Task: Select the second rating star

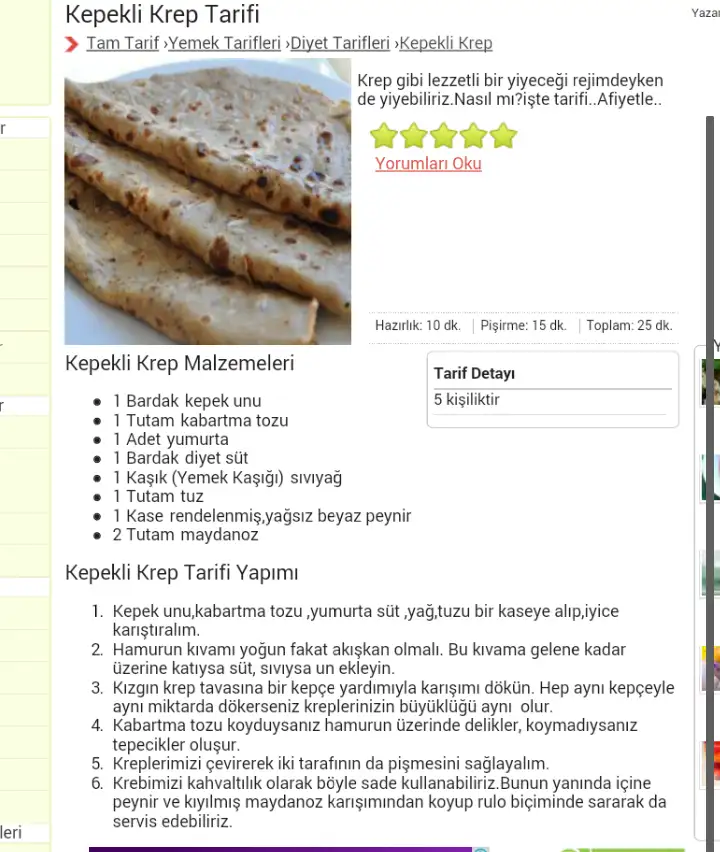Action: (x=414, y=135)
